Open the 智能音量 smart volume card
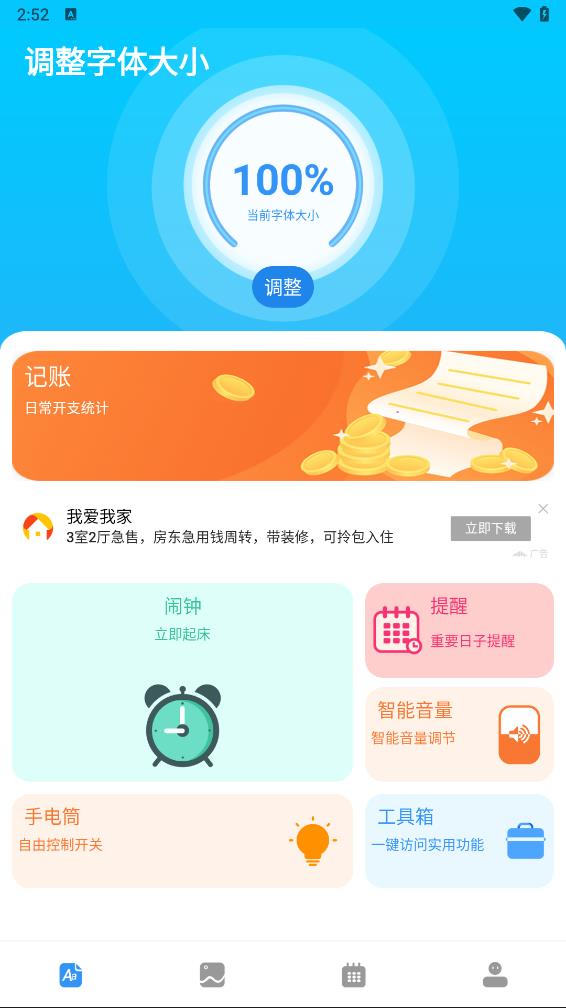 tap(459, 734)
